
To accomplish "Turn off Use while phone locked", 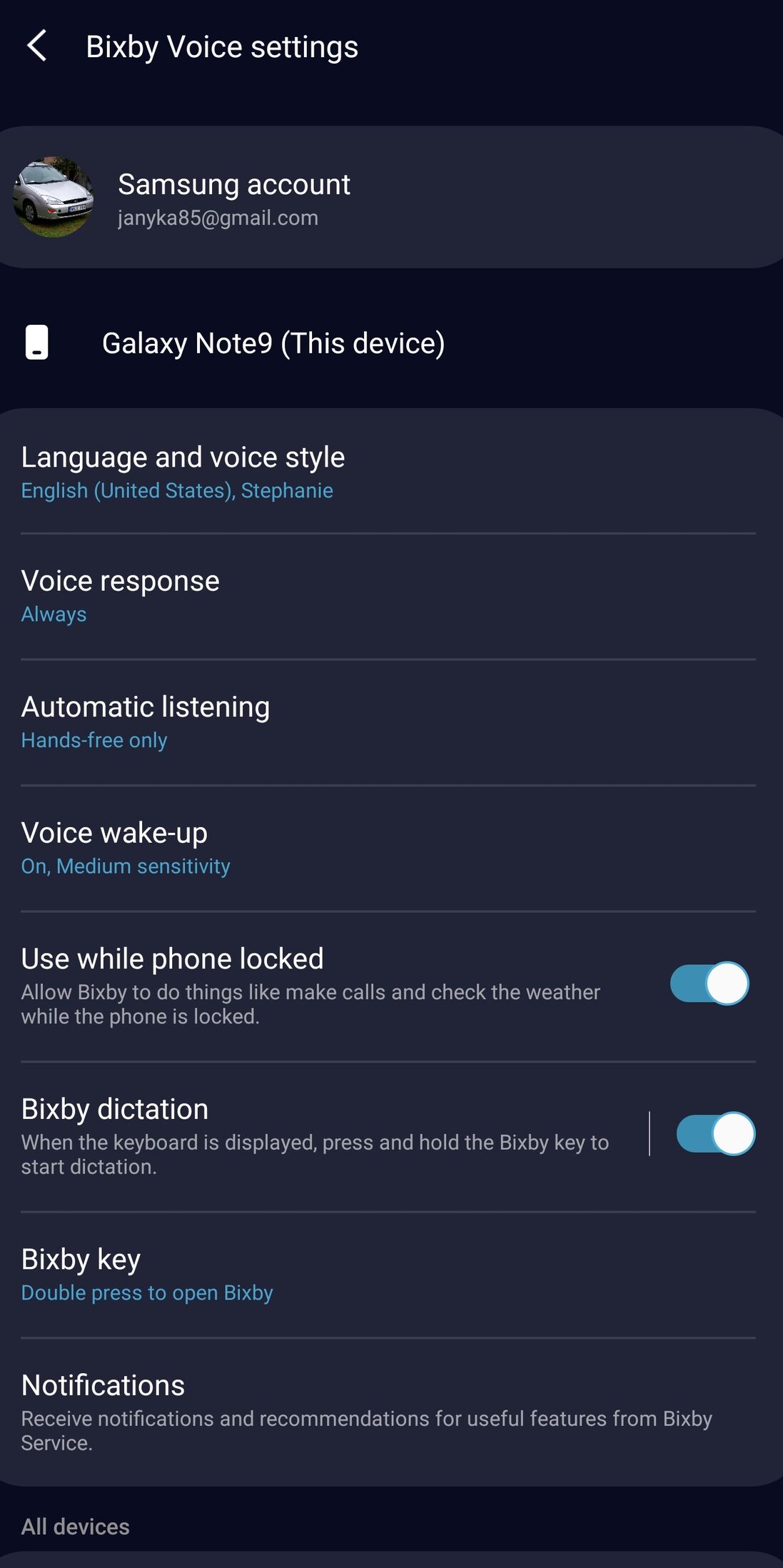I will tap(709, 983).
